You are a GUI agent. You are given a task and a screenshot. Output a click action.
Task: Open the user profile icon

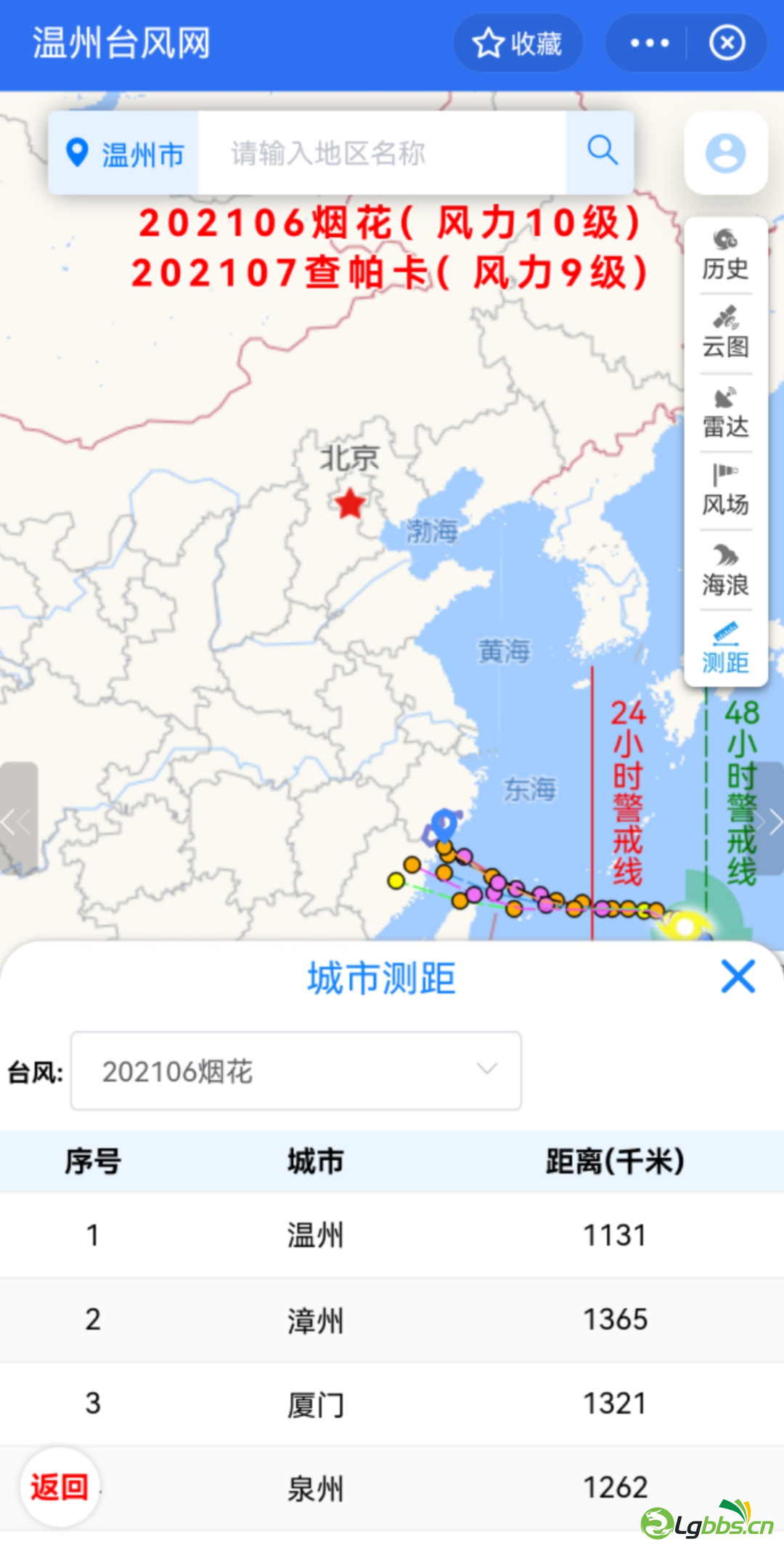point(725,153)
